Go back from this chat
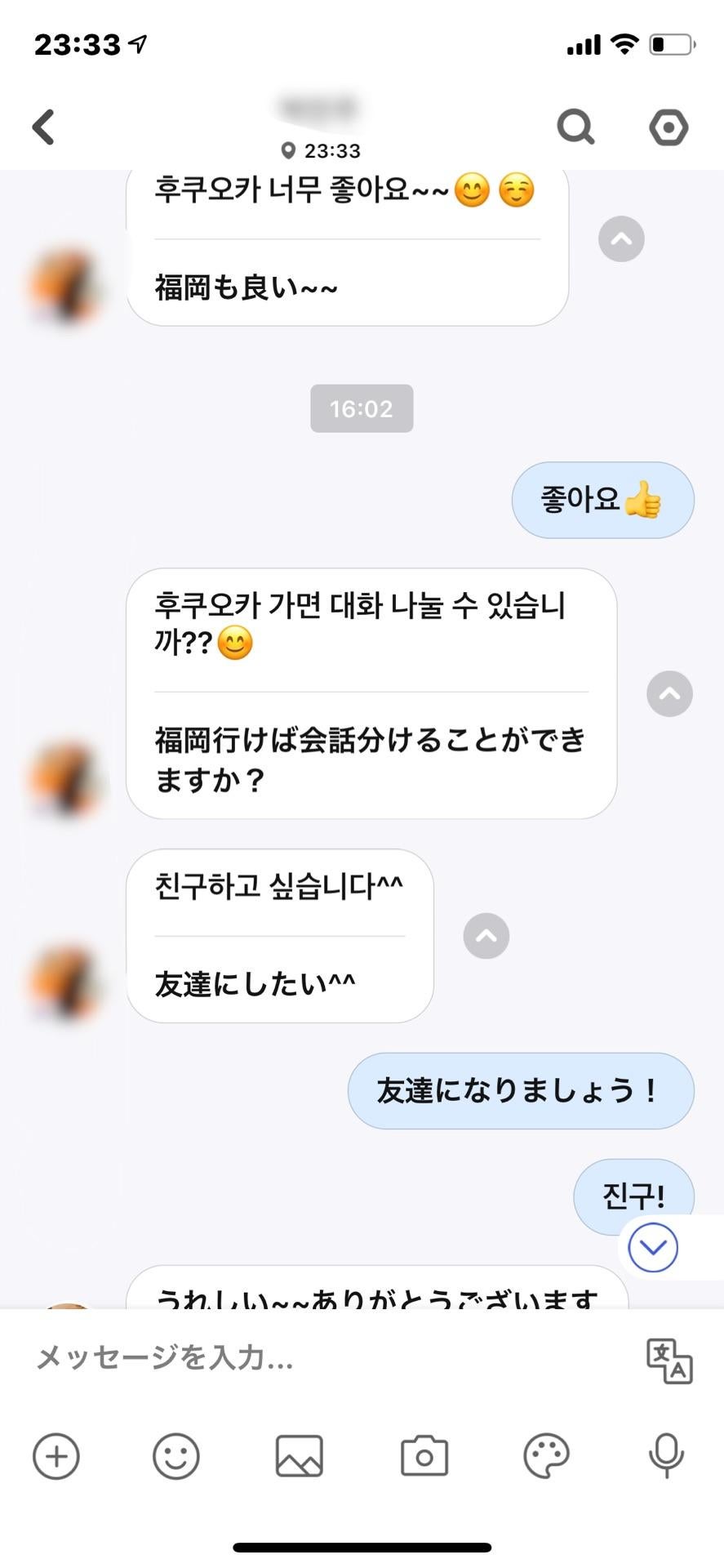The image size is (724, 1568). [43, 127]
